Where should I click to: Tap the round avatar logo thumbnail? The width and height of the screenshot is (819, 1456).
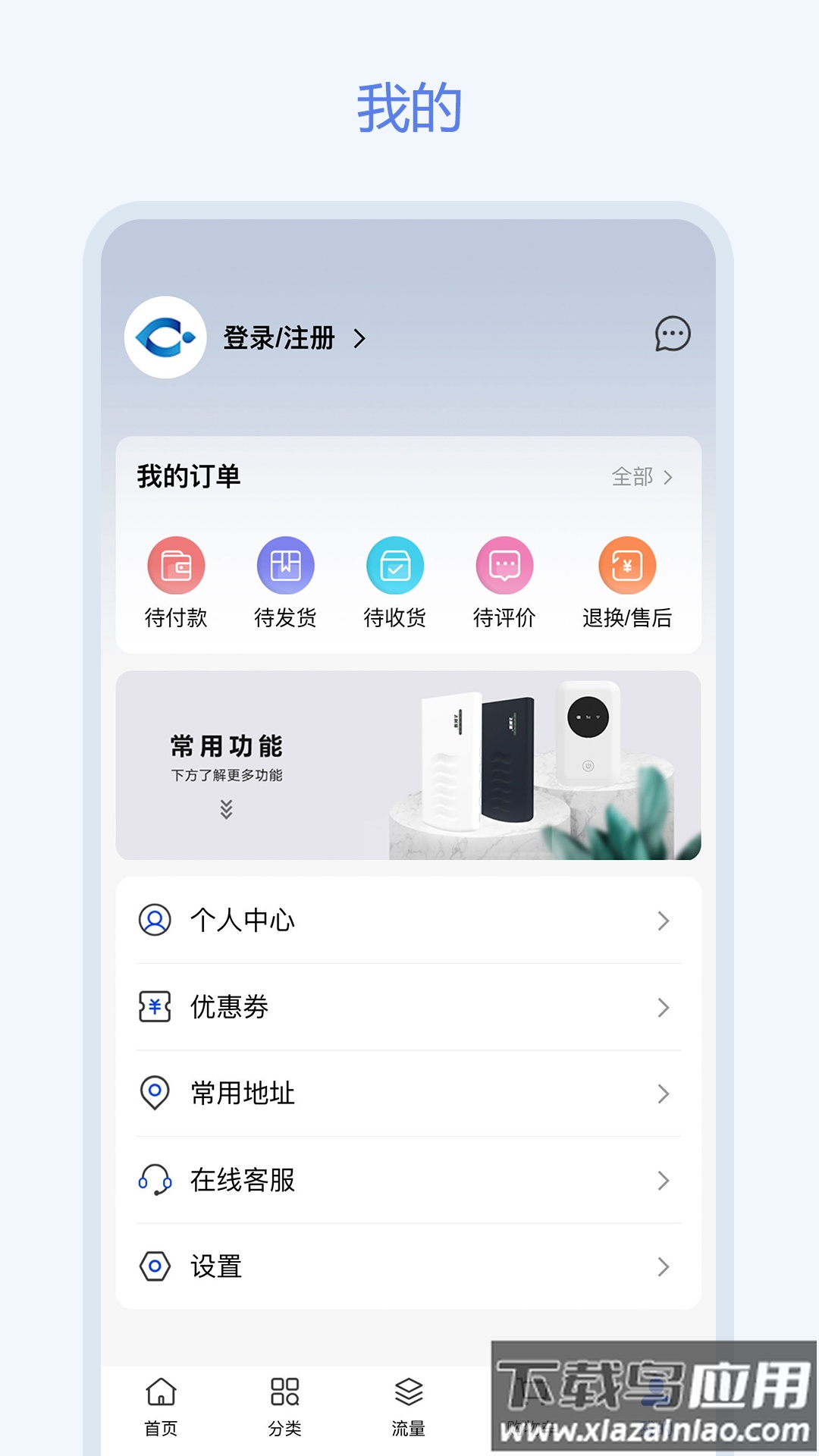[165, 337]
